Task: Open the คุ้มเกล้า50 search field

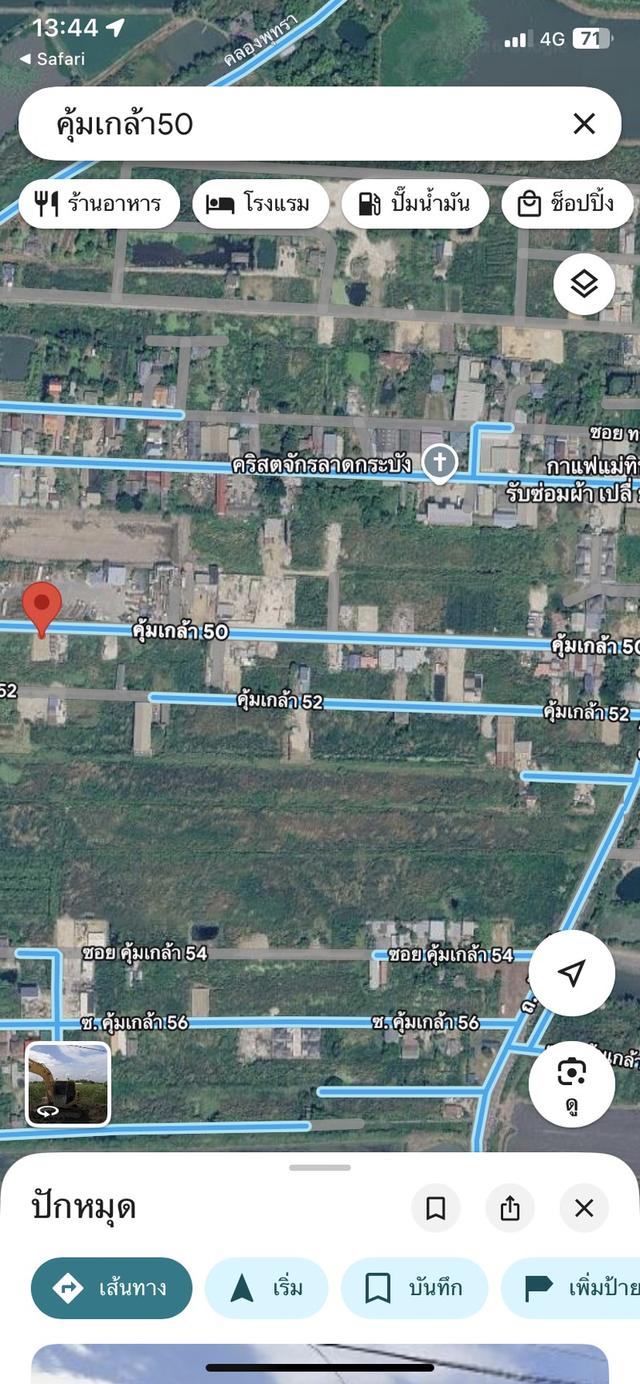Action: click(x=300, y=124)
